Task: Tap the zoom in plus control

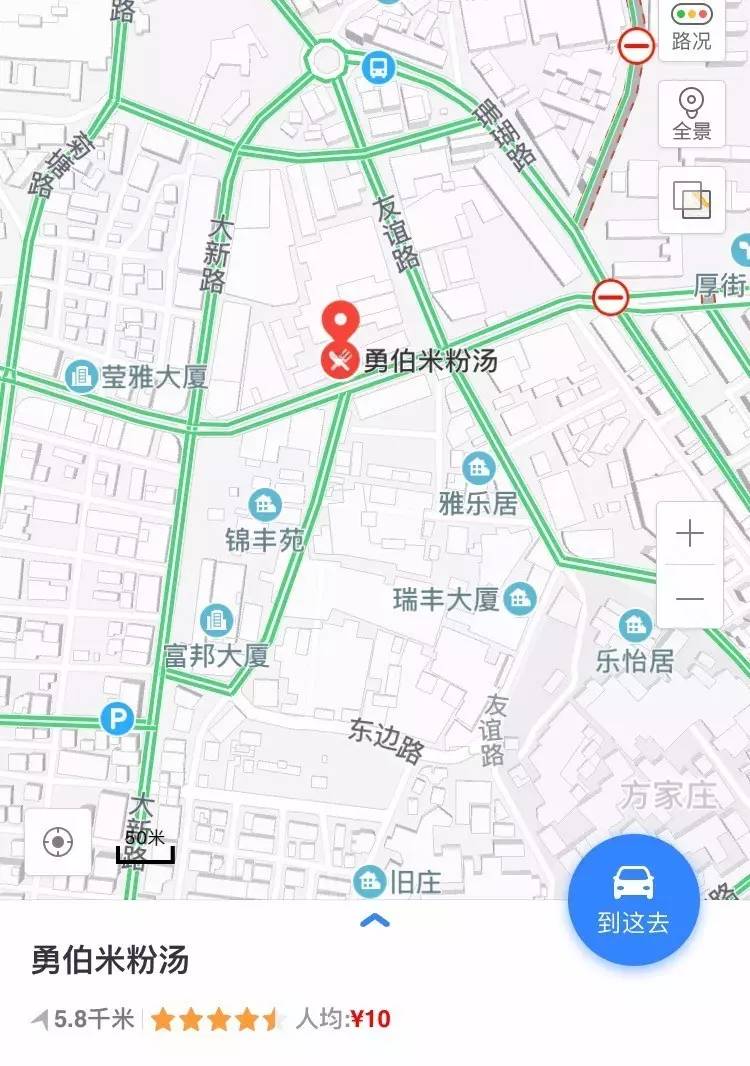Action: pyautogui.click(x=688, y=534)
